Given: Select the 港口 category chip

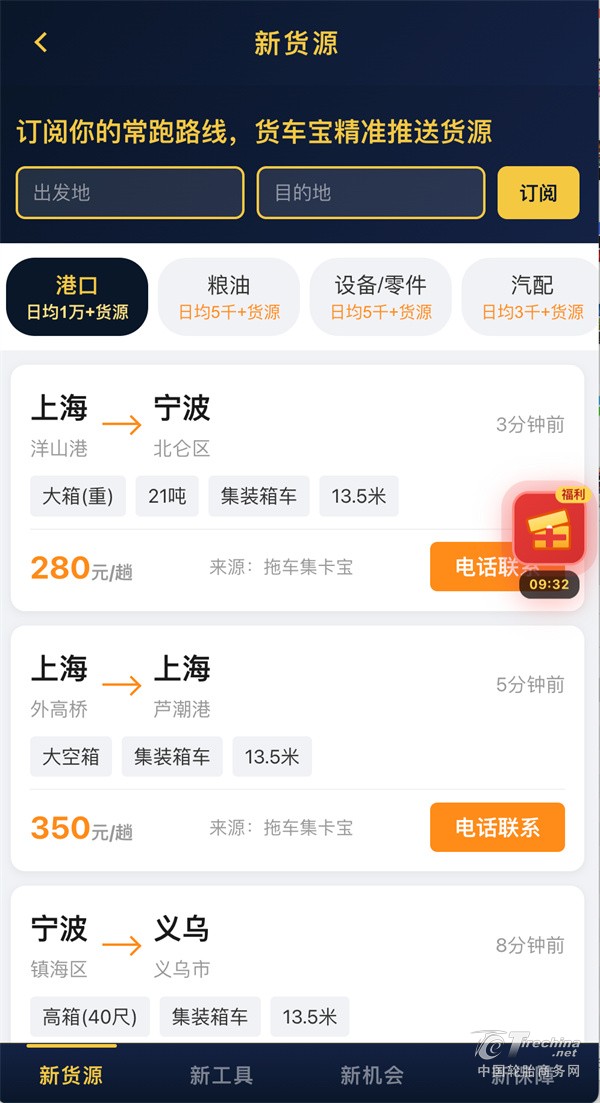Looking at the screenshot, I should point(77,297).
